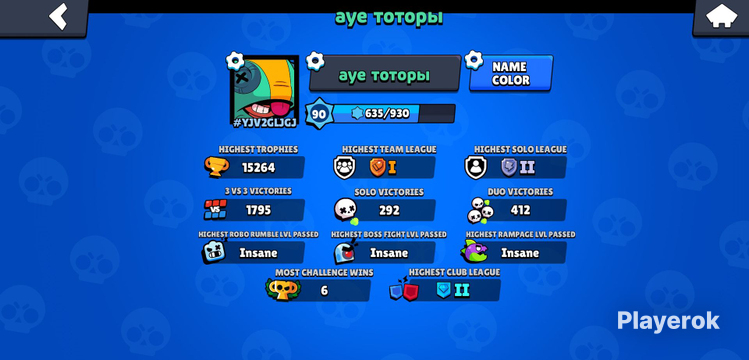Go back using the arrow button
Viewport: 749px width, 360px height.
(44, 17)
